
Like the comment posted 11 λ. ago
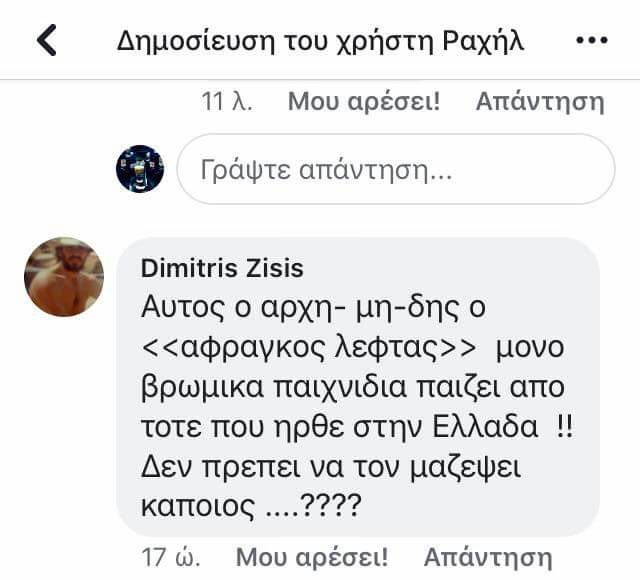364,101
